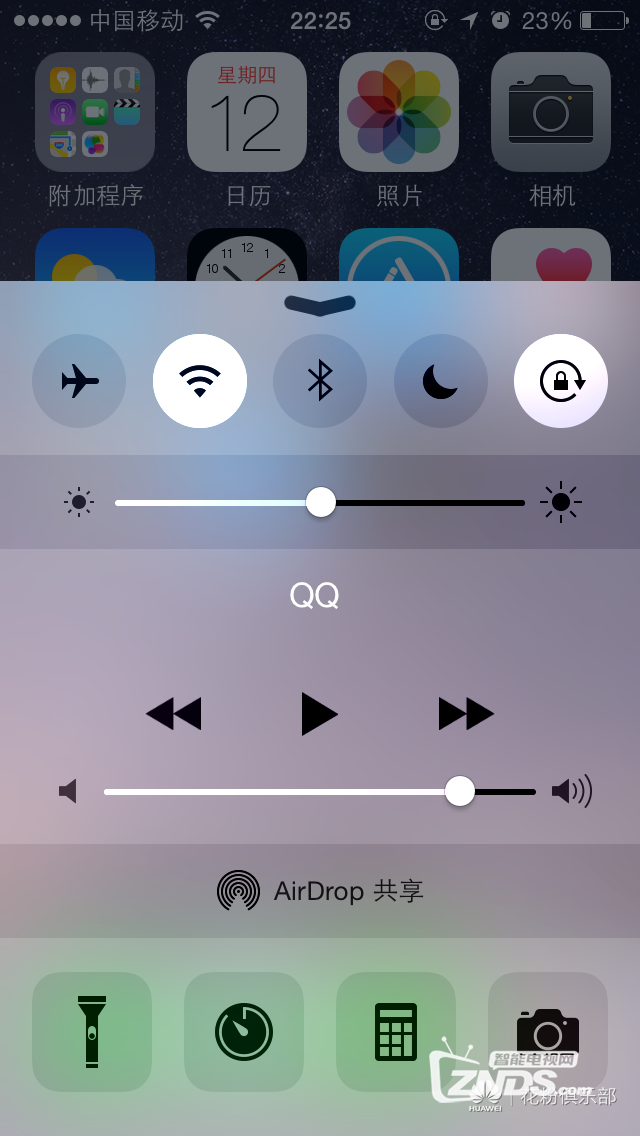Disable portrait orientation lock
Screen dimensions: 640x1136
point(560,381)
